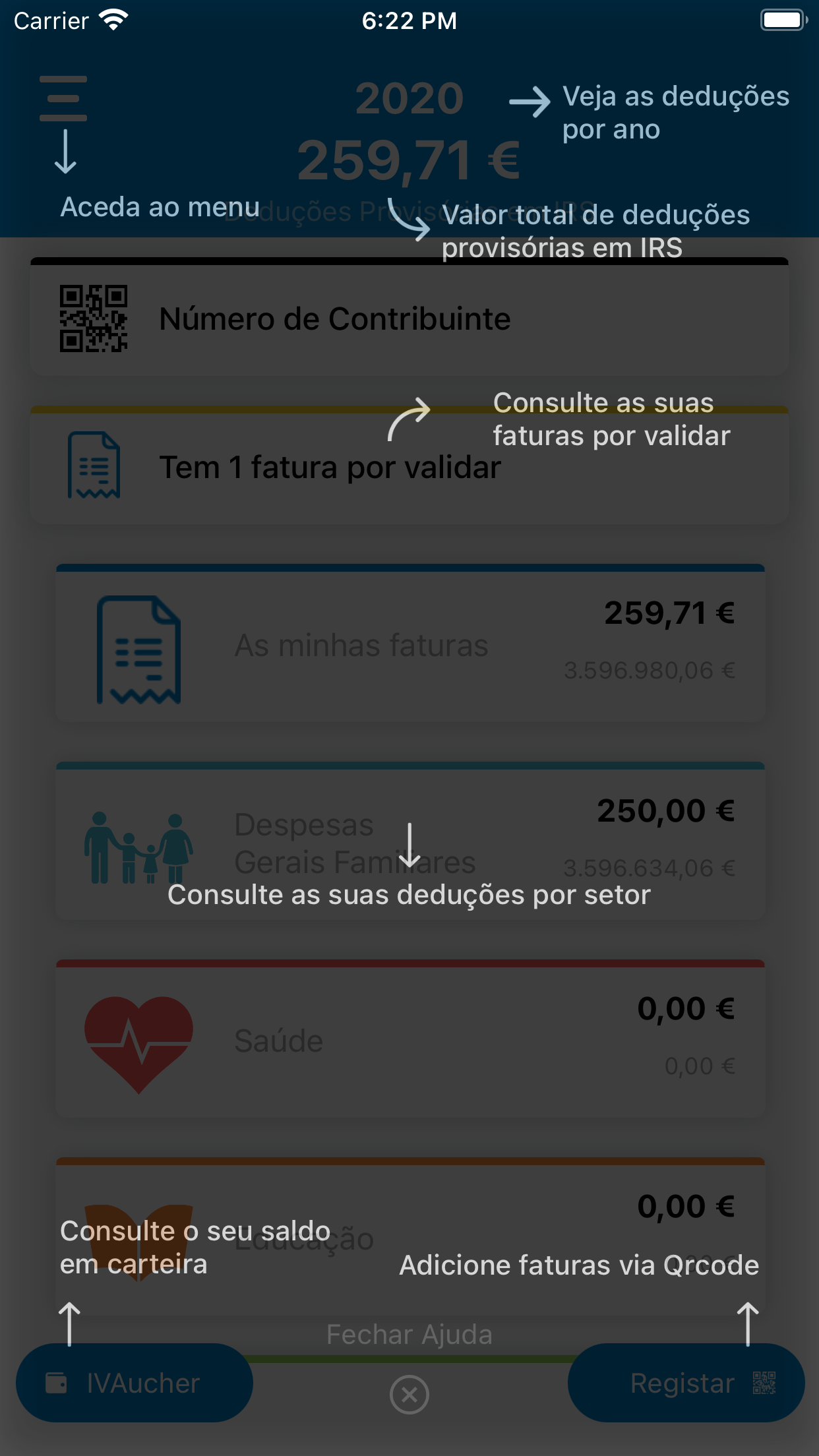Image resolution: width=819 pixels, height=1456 pixels.
Task: Open IVAucher balance screen
Action: pyautogui.click(x=134, y=1383)
